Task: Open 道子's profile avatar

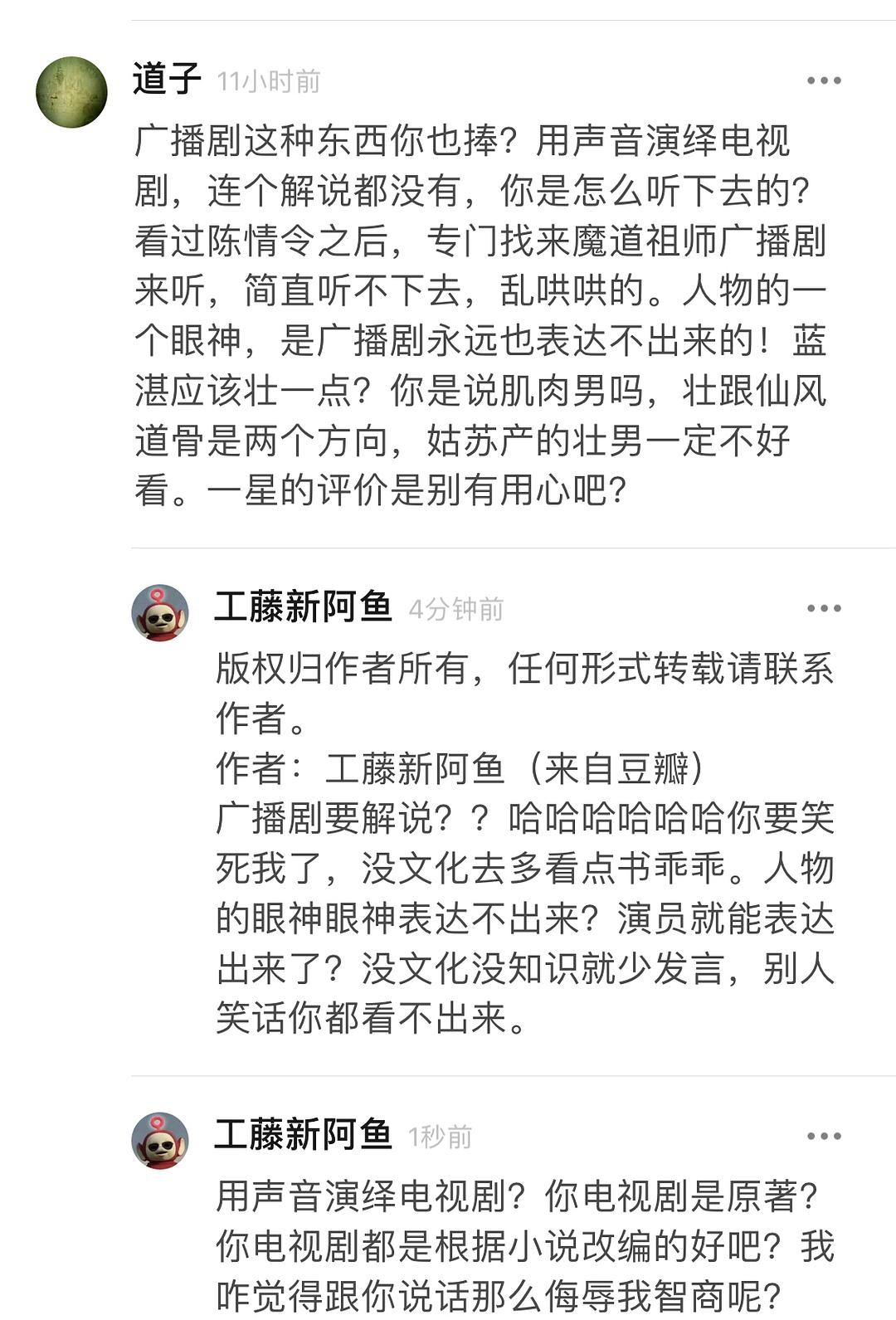Action: click(x=71, y=92)
